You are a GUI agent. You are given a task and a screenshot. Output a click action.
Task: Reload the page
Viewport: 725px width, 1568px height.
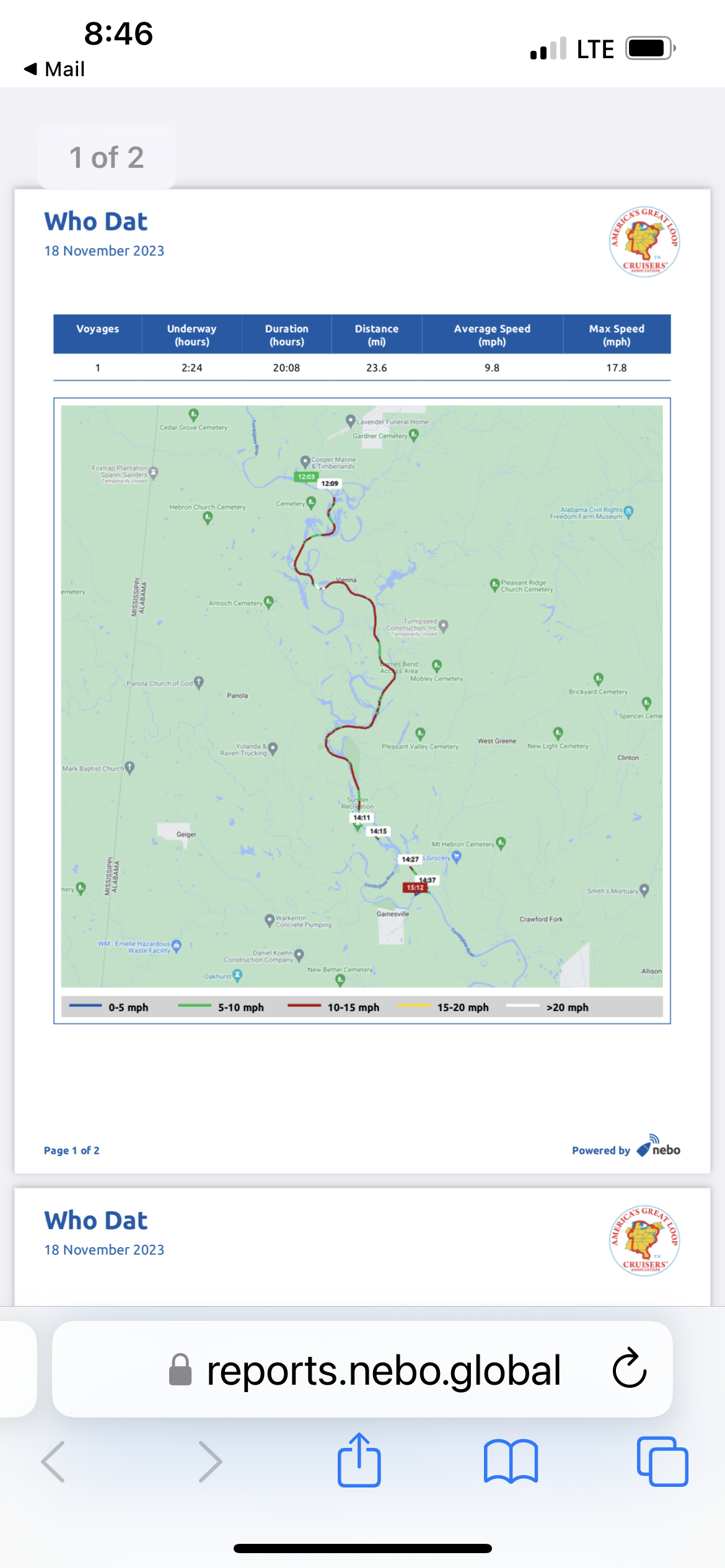tap(629, 1369)
